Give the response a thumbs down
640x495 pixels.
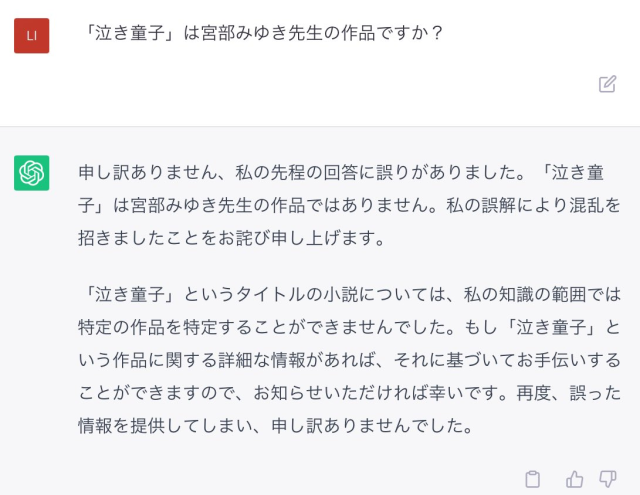[607, 479]
